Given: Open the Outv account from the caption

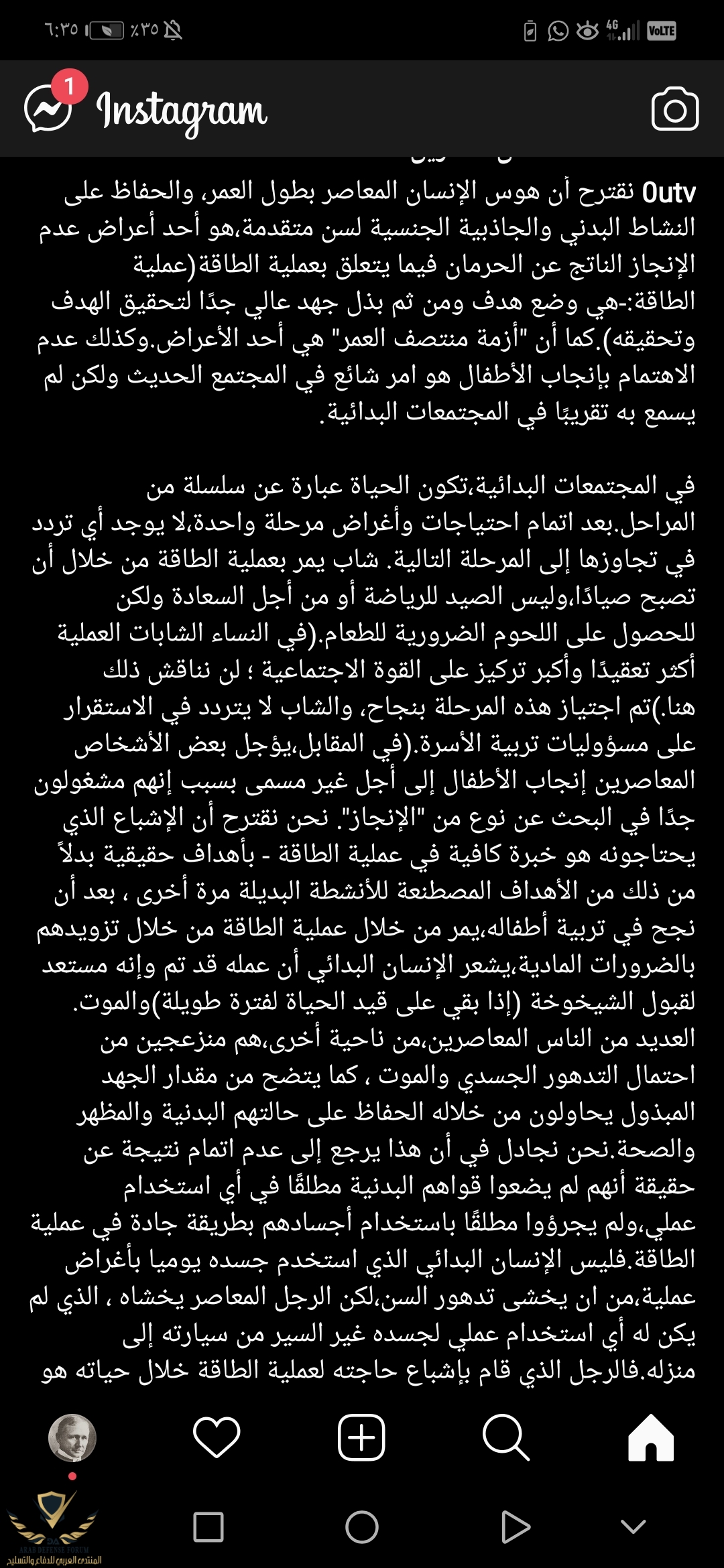Looking at the screenshot, I should tap(668, 193).
